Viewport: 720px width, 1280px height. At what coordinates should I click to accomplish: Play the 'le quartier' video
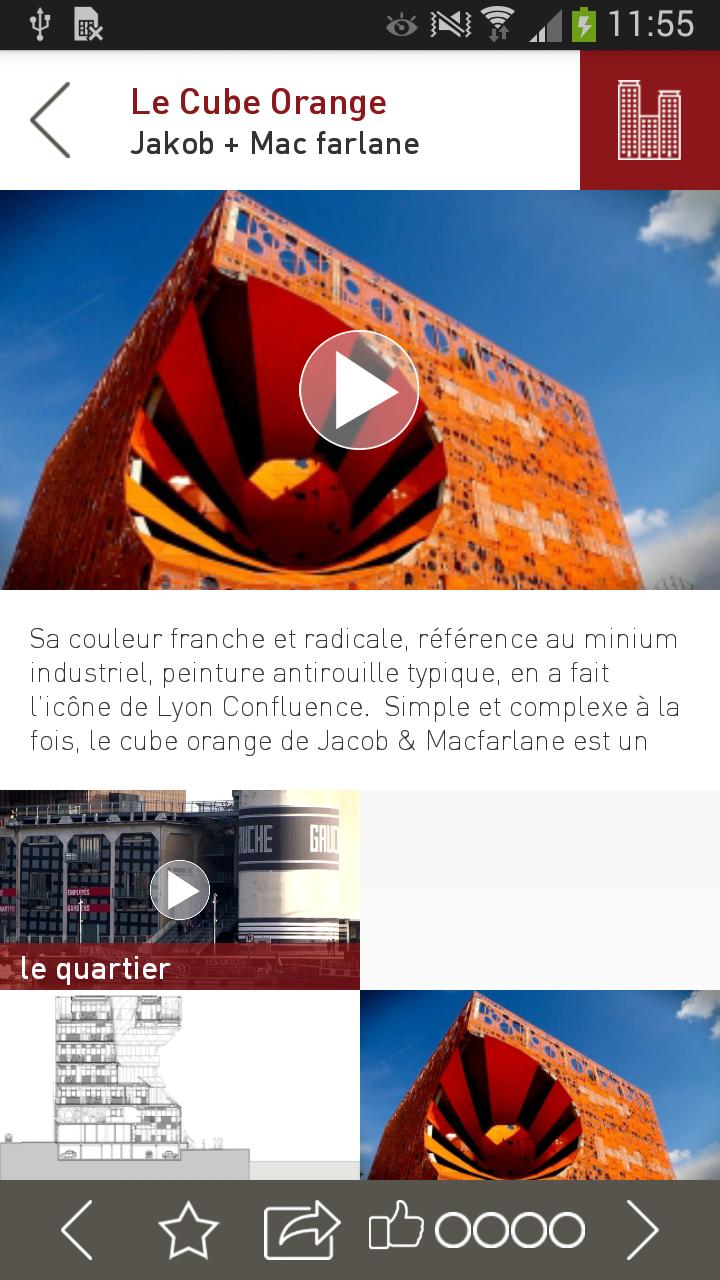coord(180,889)
